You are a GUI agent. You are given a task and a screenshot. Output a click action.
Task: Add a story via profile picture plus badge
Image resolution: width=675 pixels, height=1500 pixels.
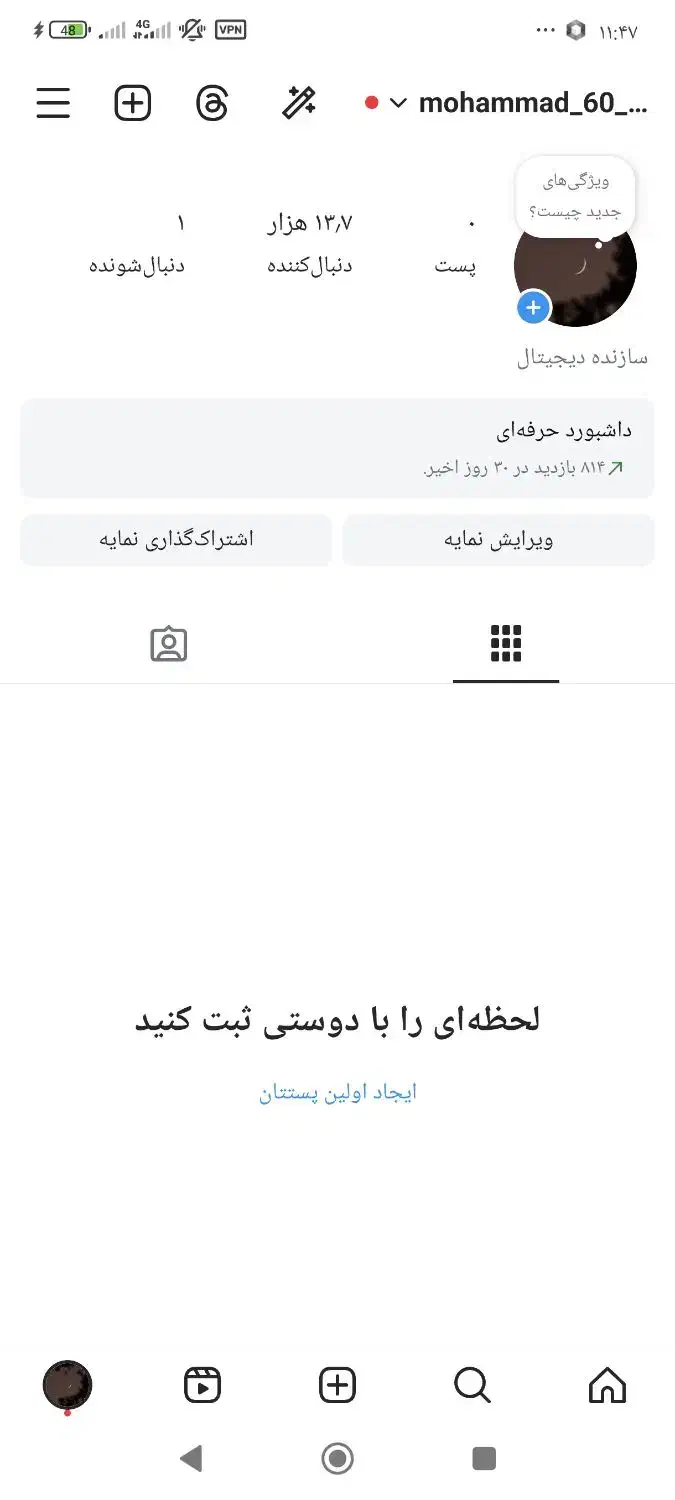click(534, 308)
